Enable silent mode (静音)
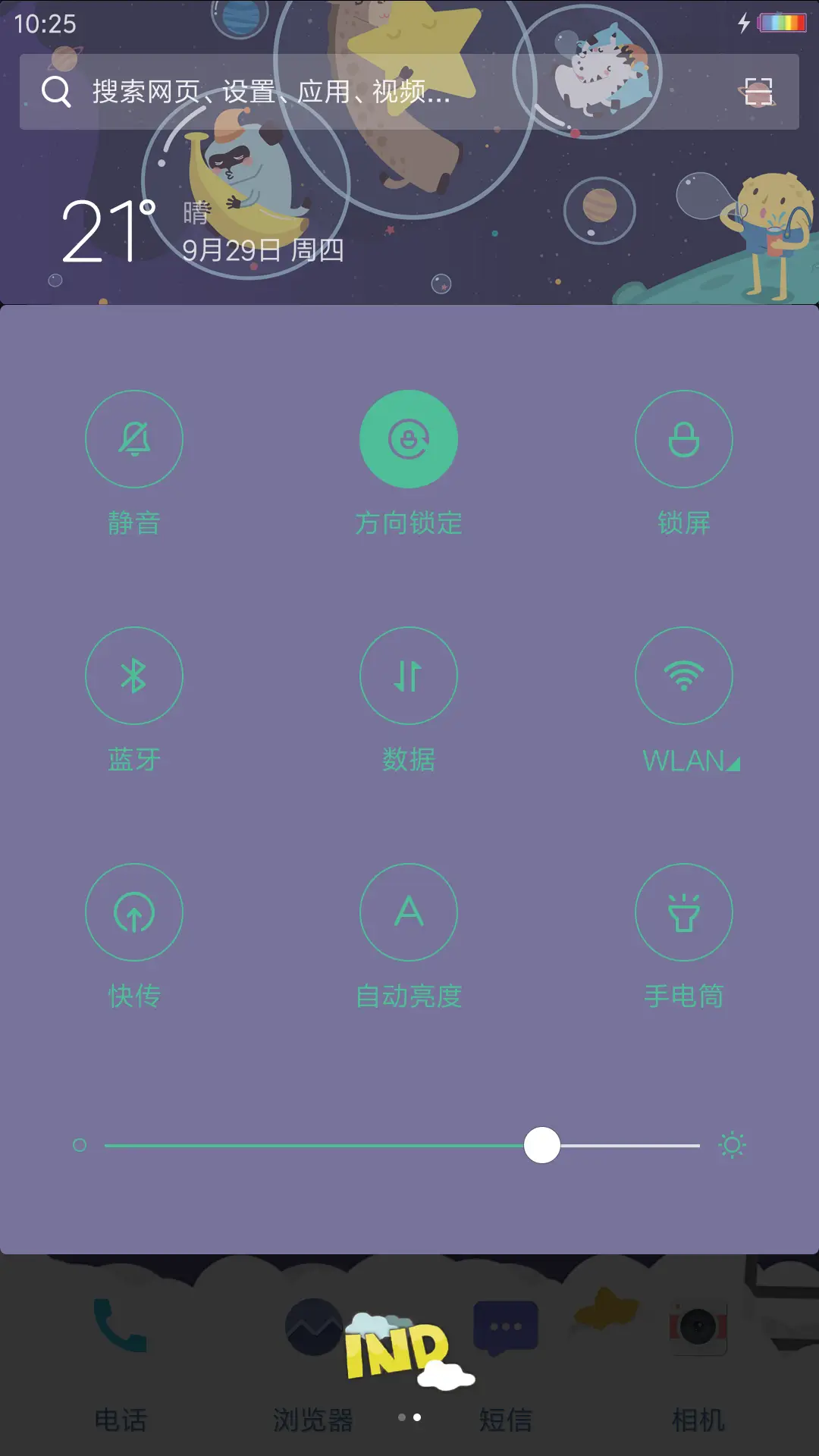 coord(134,439)
